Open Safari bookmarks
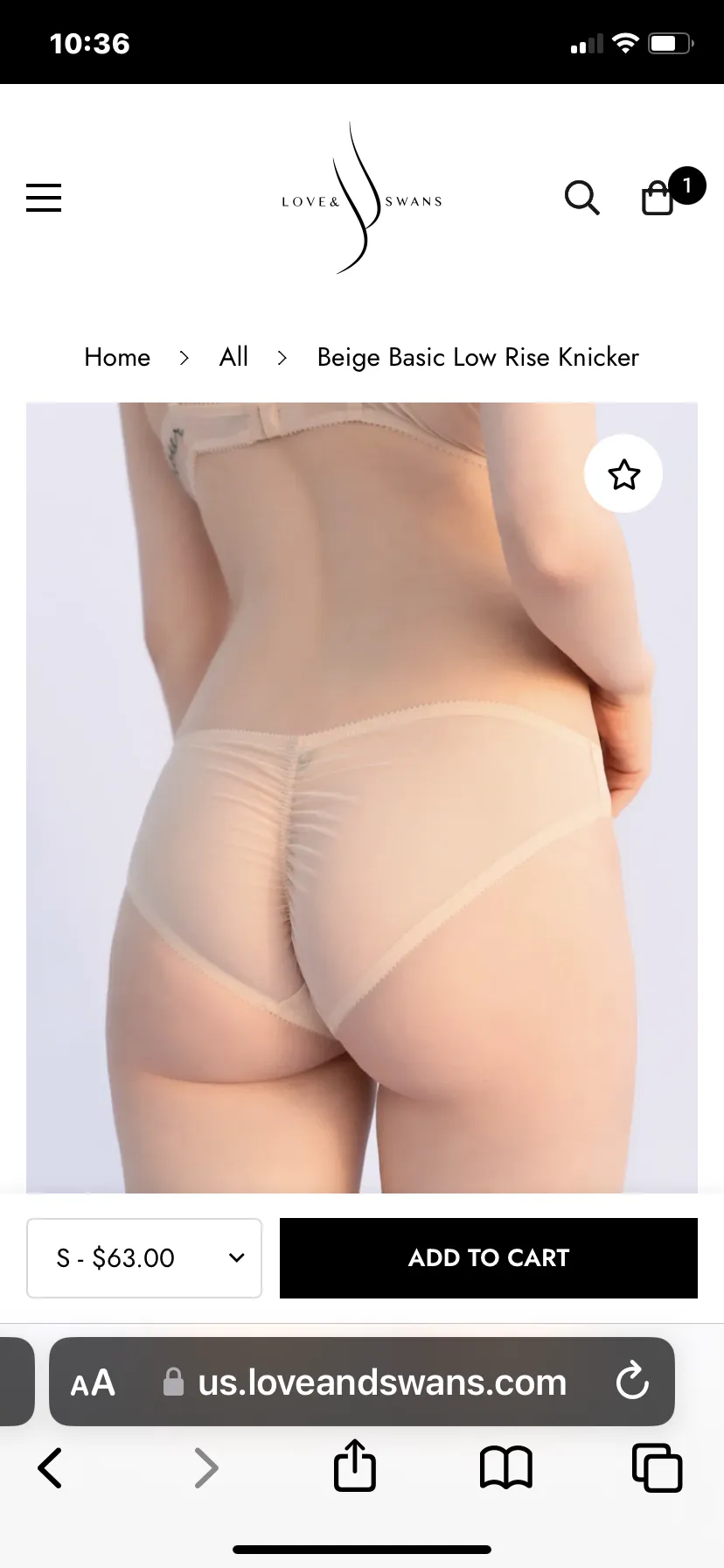The image size is (724, 1568). pos(505,1467)
